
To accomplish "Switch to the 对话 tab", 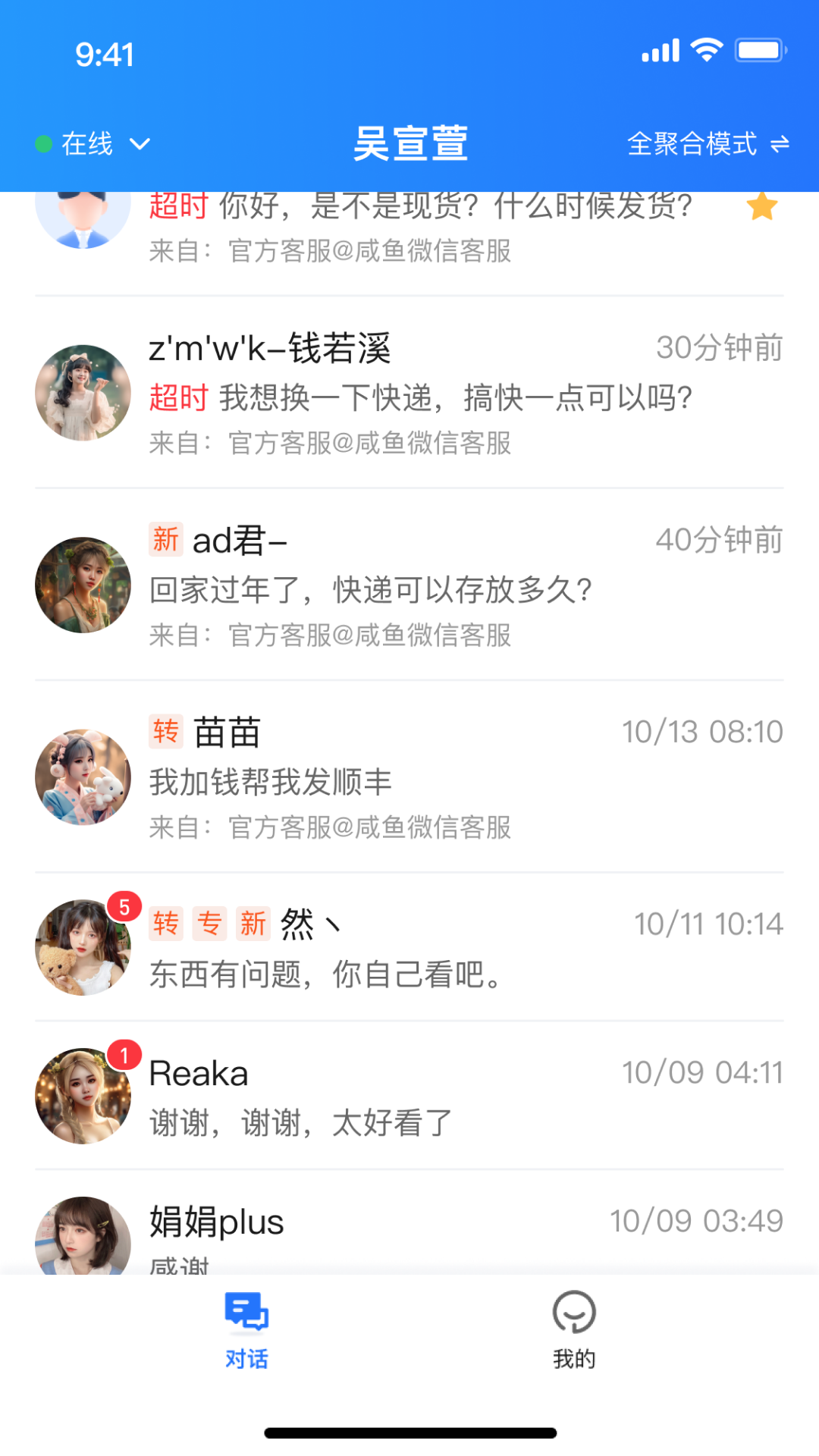I will (246, 1335).
